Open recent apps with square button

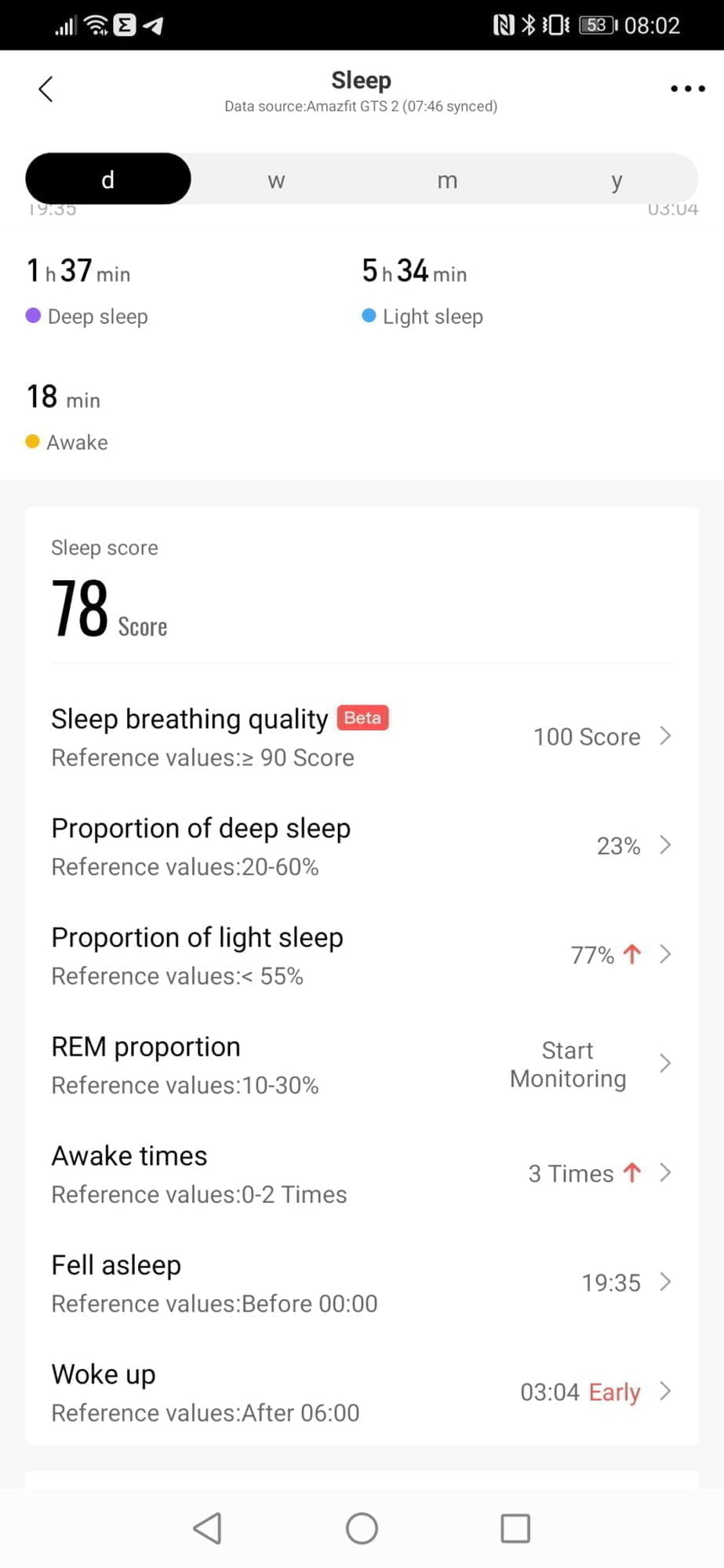(515, 1528)
